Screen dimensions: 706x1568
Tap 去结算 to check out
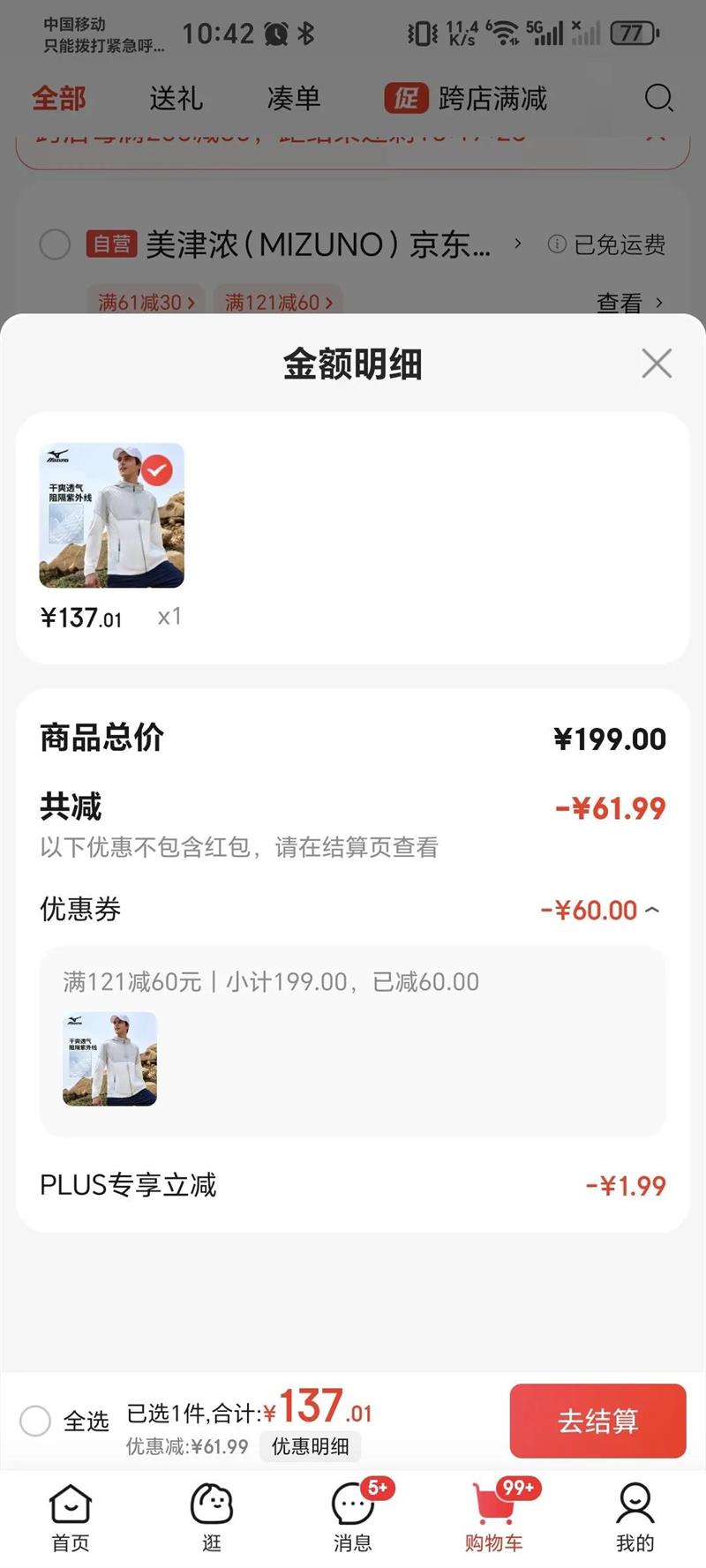[597, 1421]
